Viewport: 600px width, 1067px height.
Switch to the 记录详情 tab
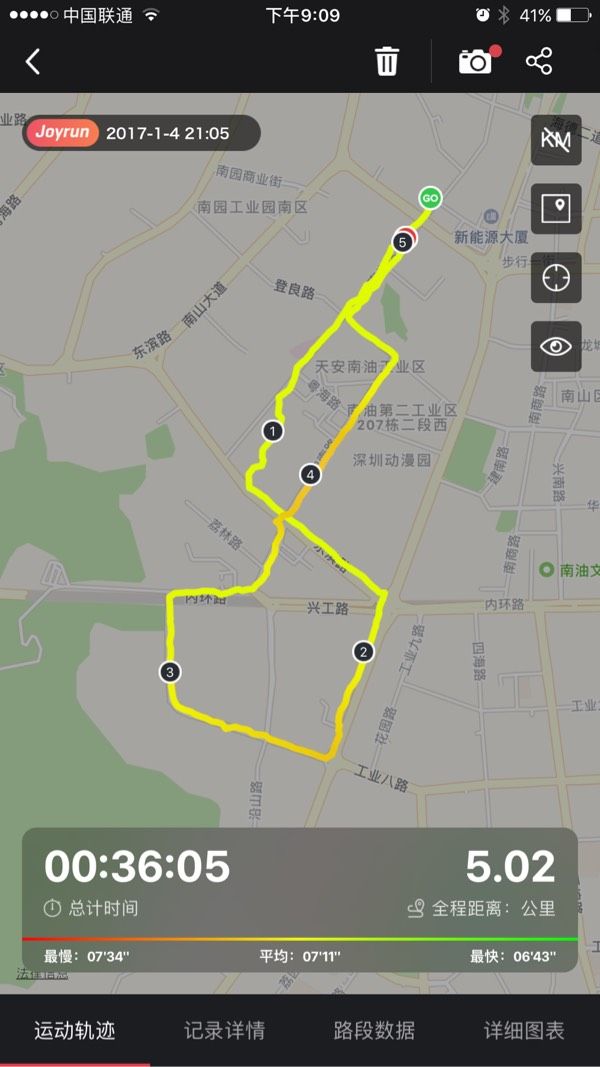point(224,1030)
